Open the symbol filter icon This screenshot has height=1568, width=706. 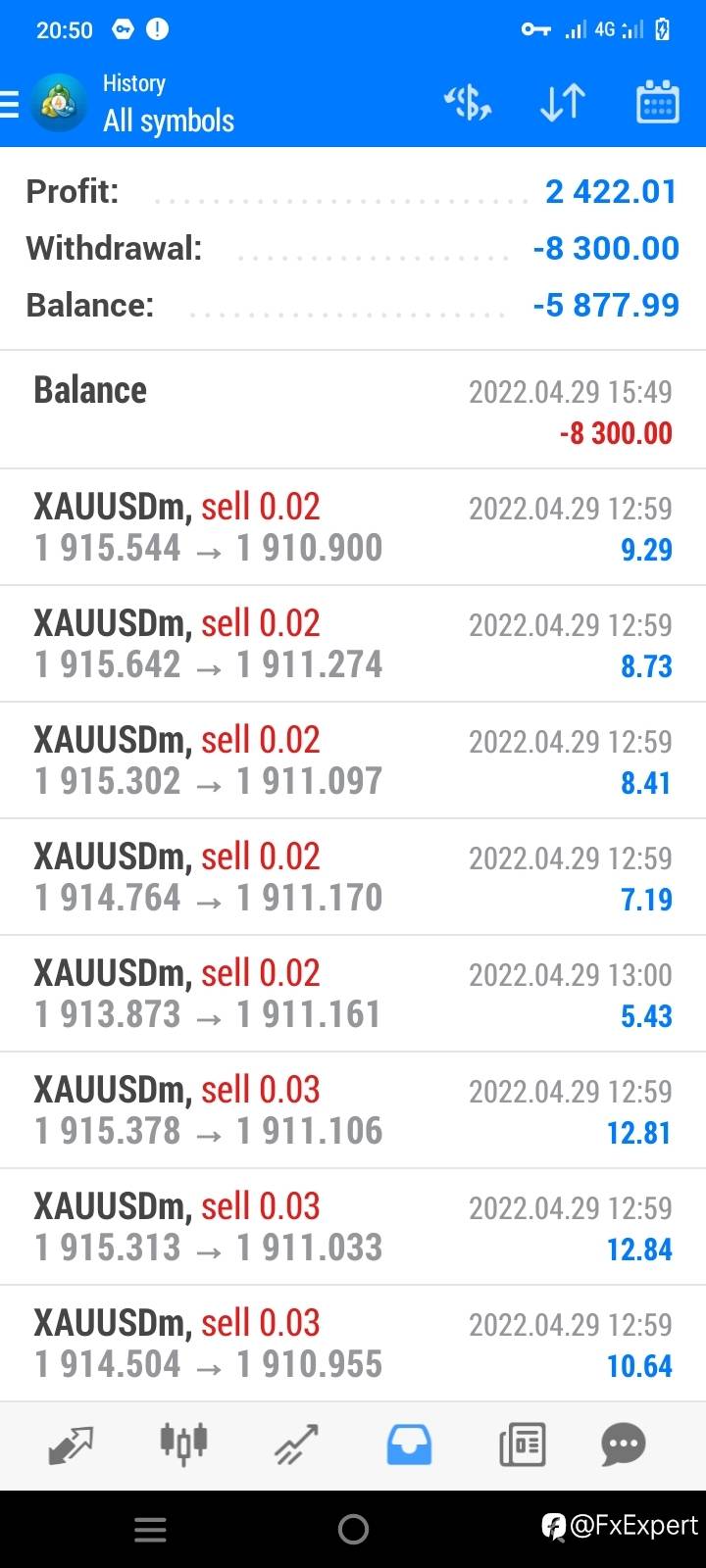click(468, 103)
